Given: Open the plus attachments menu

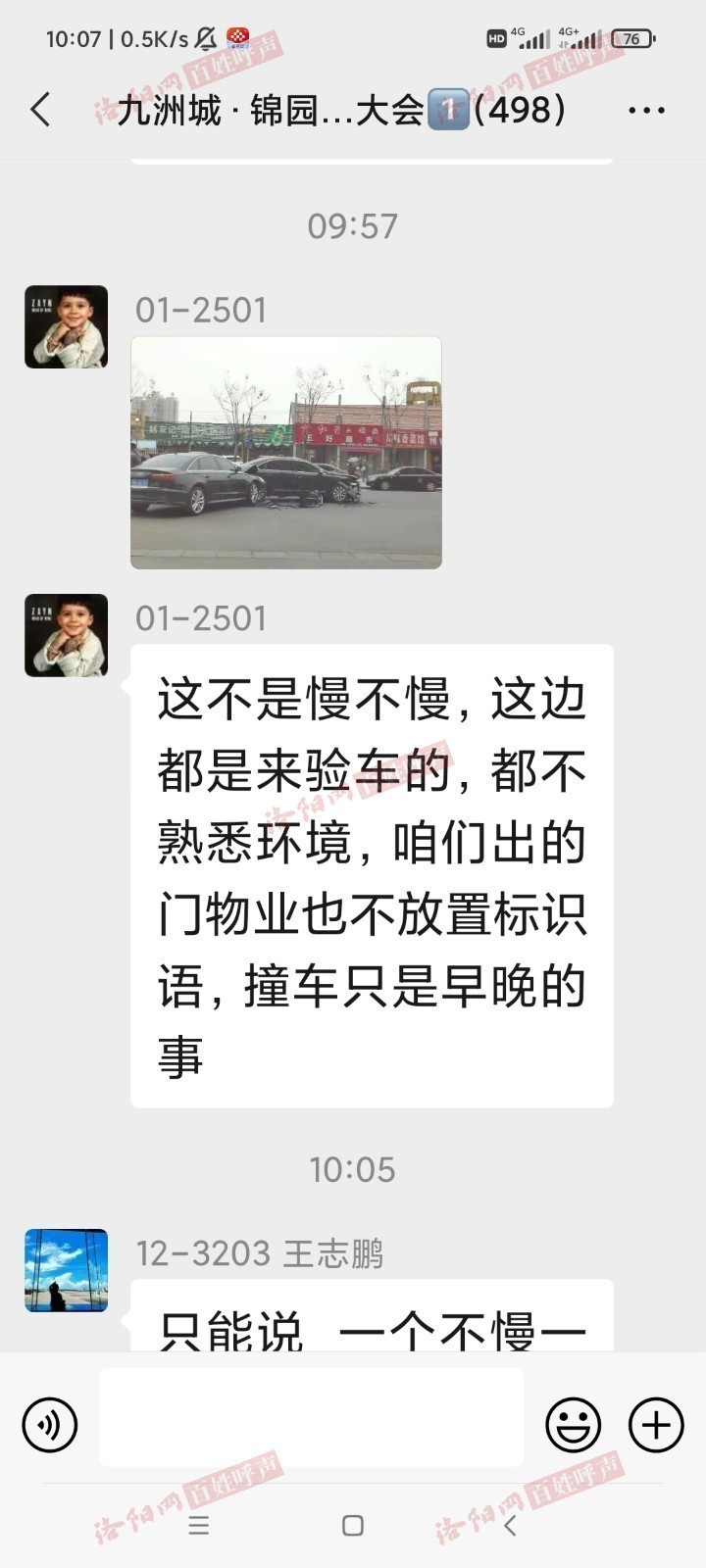Looking at the screenshot, I should click(655, 1424).
